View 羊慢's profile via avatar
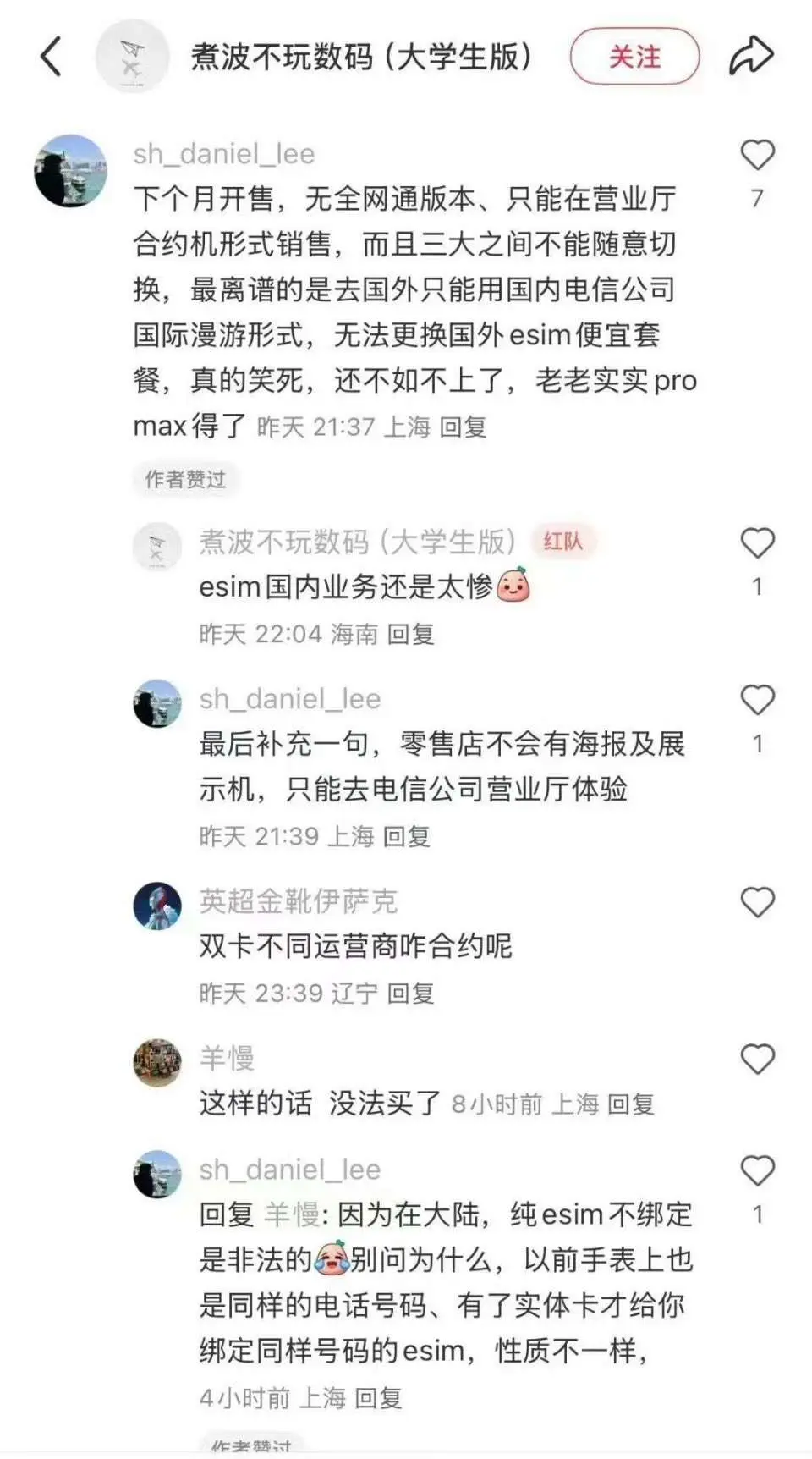Image resolution: width=812 pixels, height=1459 pixels. coord(157,1062)
